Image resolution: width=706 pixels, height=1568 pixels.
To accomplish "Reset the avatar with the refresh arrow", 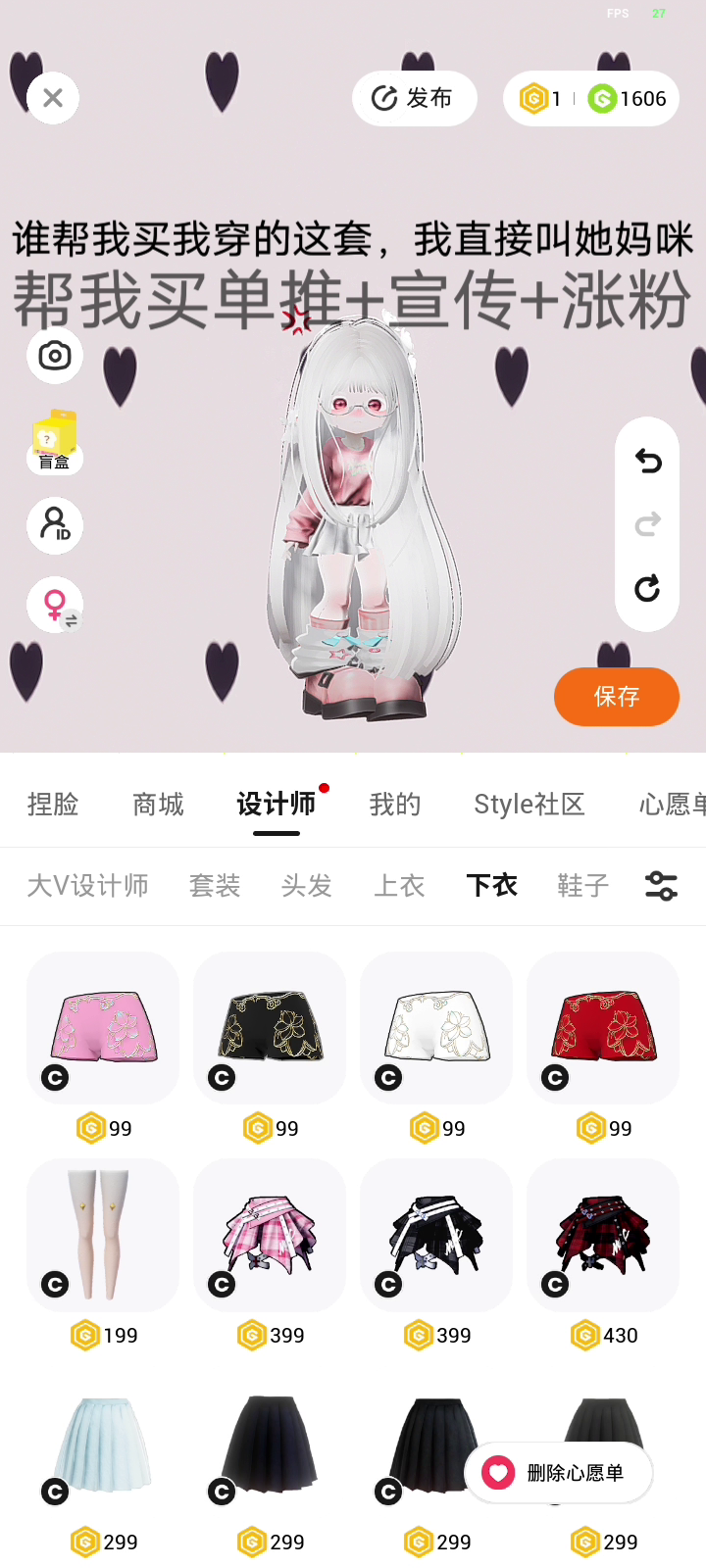I will pos(647,588).
